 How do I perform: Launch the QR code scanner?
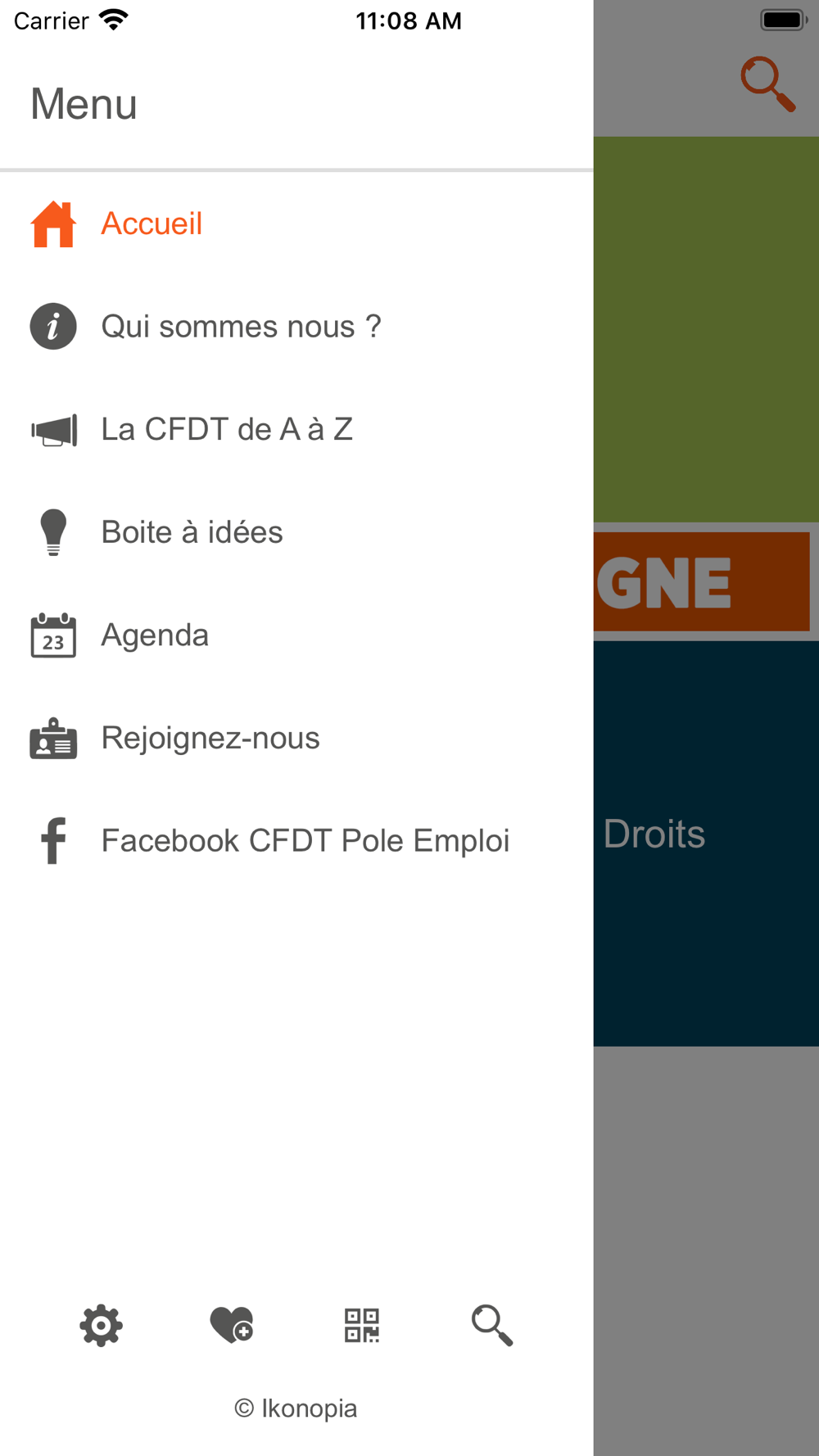361,1325
